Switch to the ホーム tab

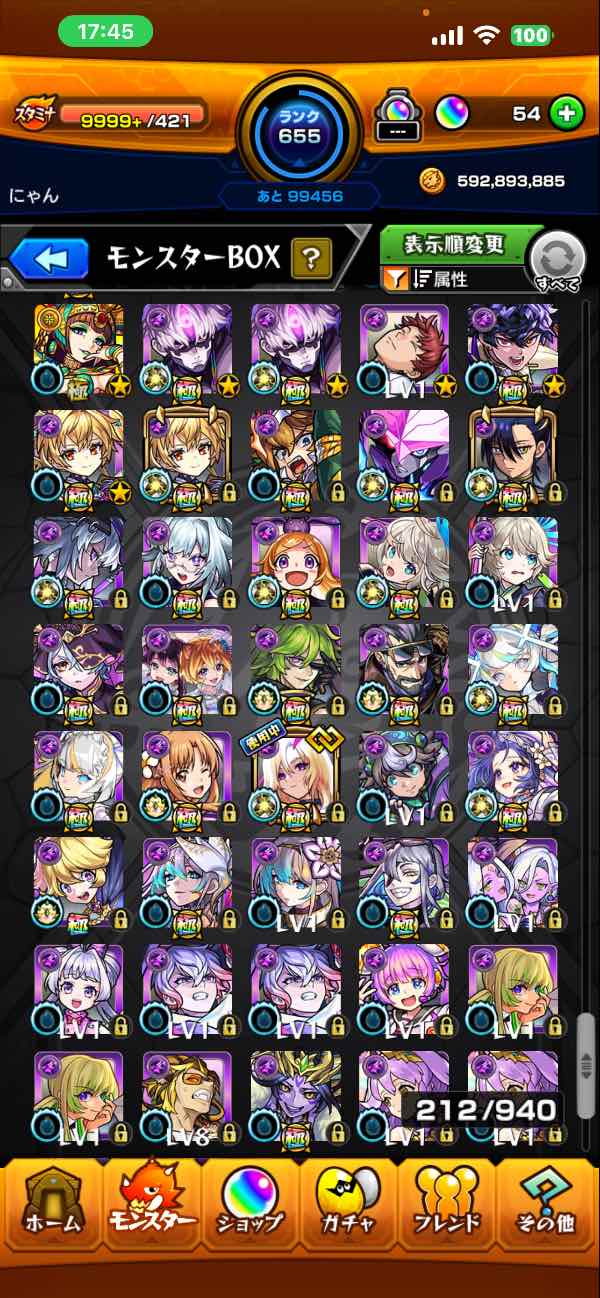click(49, 1203)
